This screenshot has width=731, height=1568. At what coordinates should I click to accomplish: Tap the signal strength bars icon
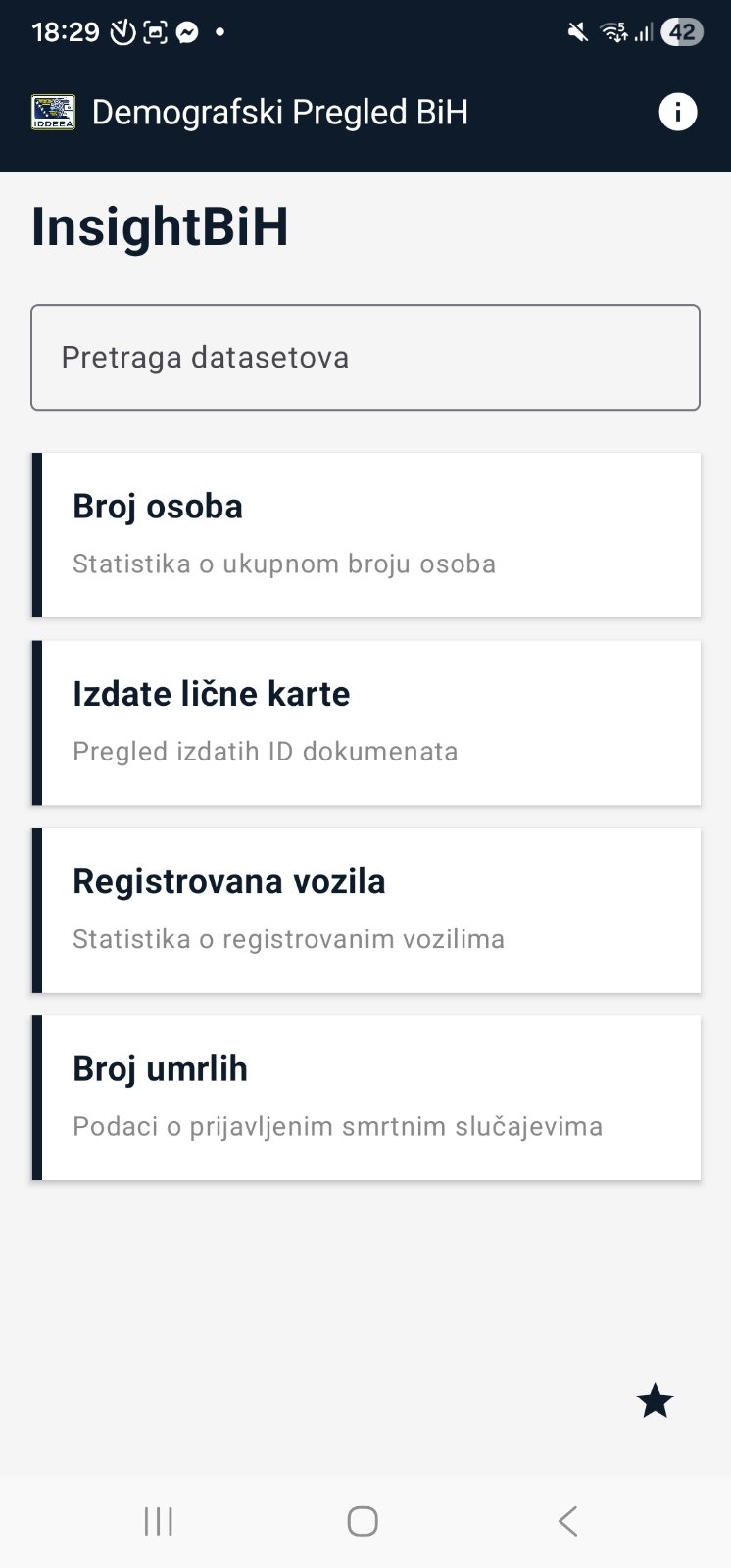click(x=645, y=31)
